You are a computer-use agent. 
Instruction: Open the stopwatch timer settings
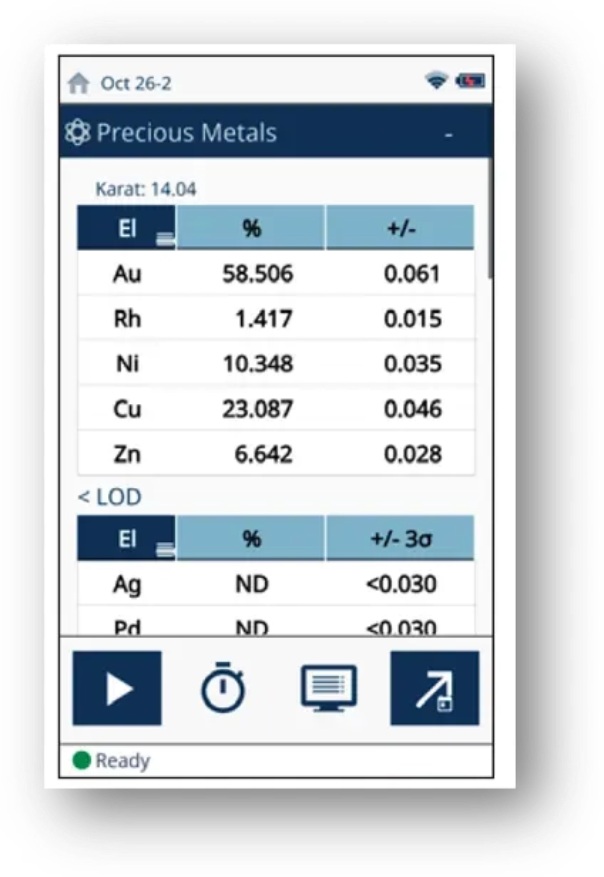223,688
